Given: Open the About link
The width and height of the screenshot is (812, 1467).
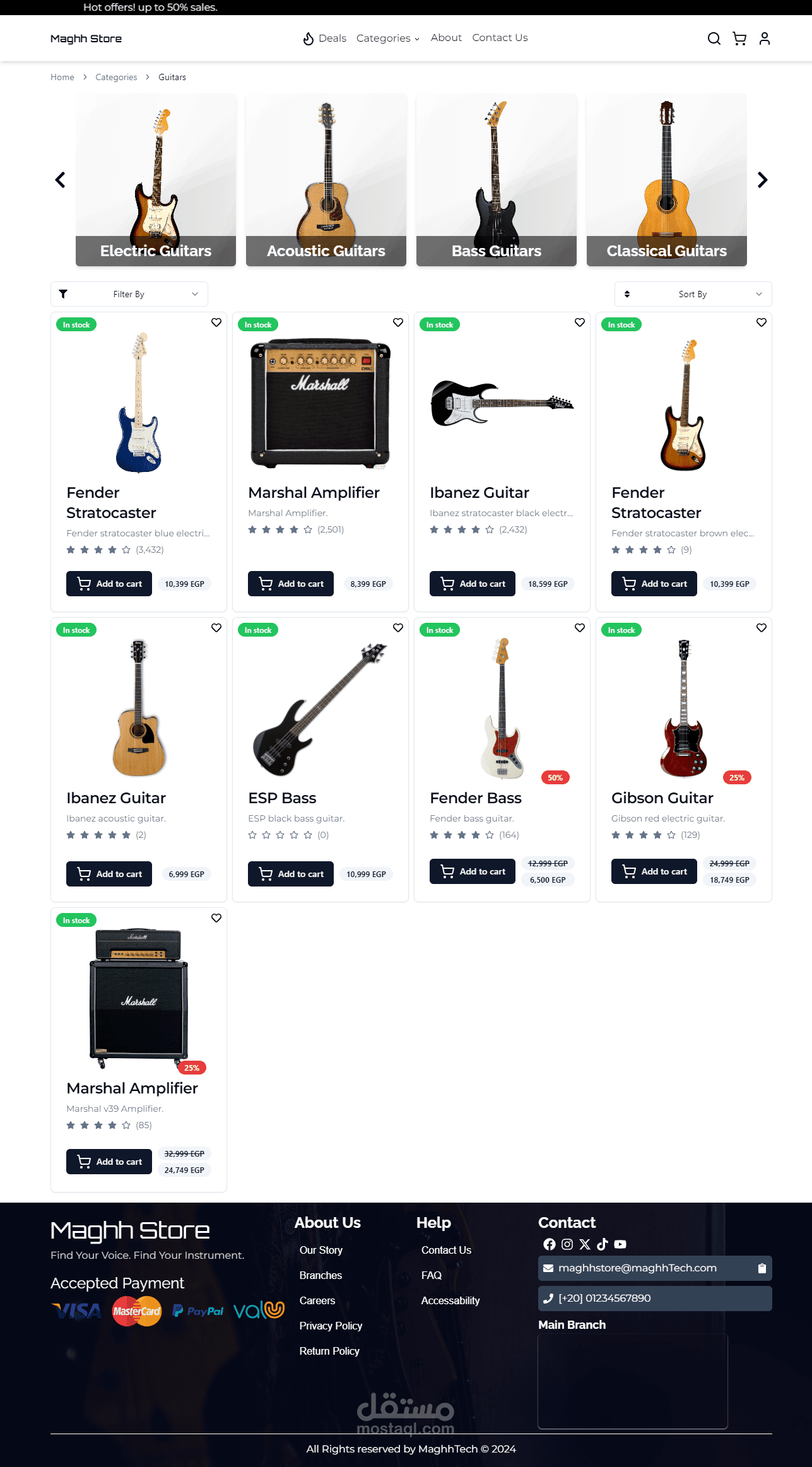Looking at the screenshot, I should (446, 38).
